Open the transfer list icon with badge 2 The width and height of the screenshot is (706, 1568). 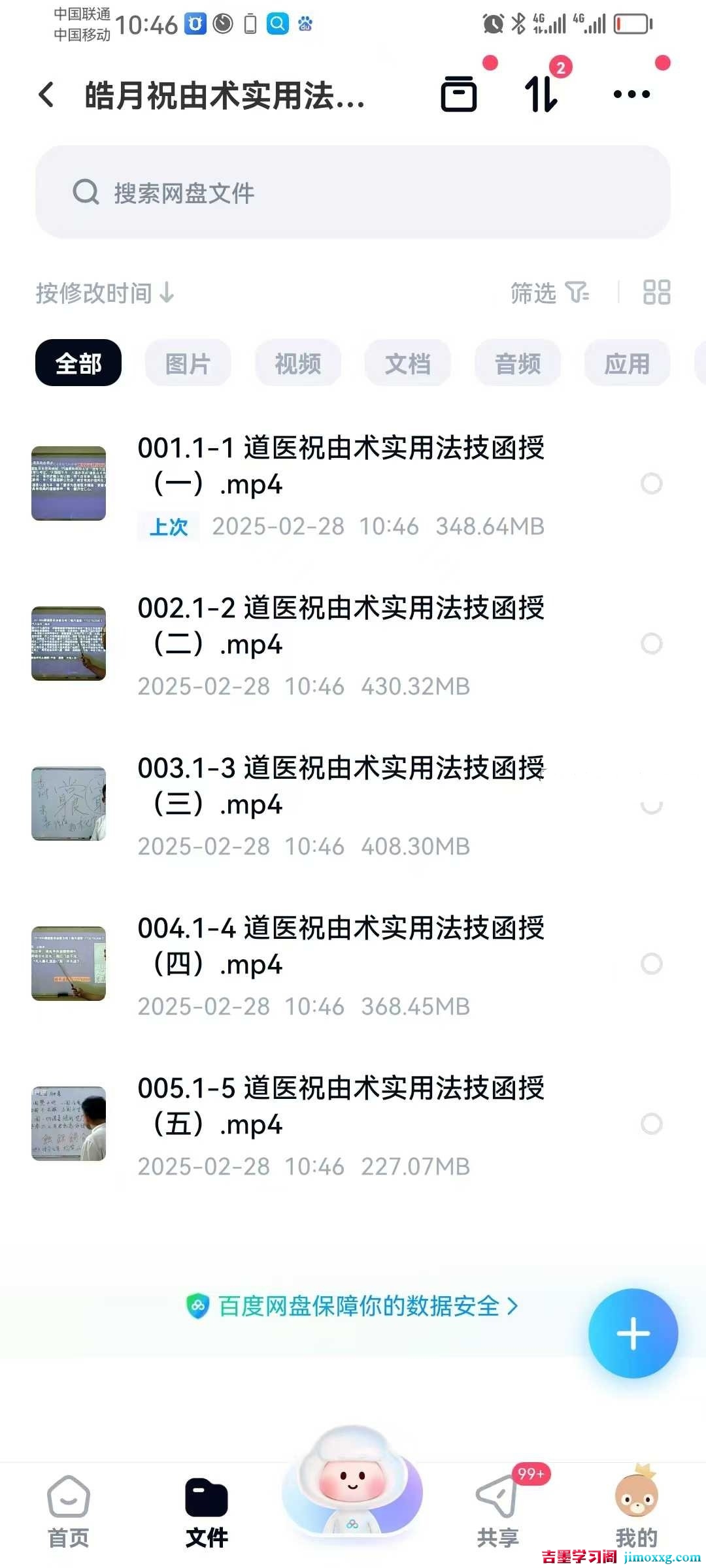tap(541, 95)
